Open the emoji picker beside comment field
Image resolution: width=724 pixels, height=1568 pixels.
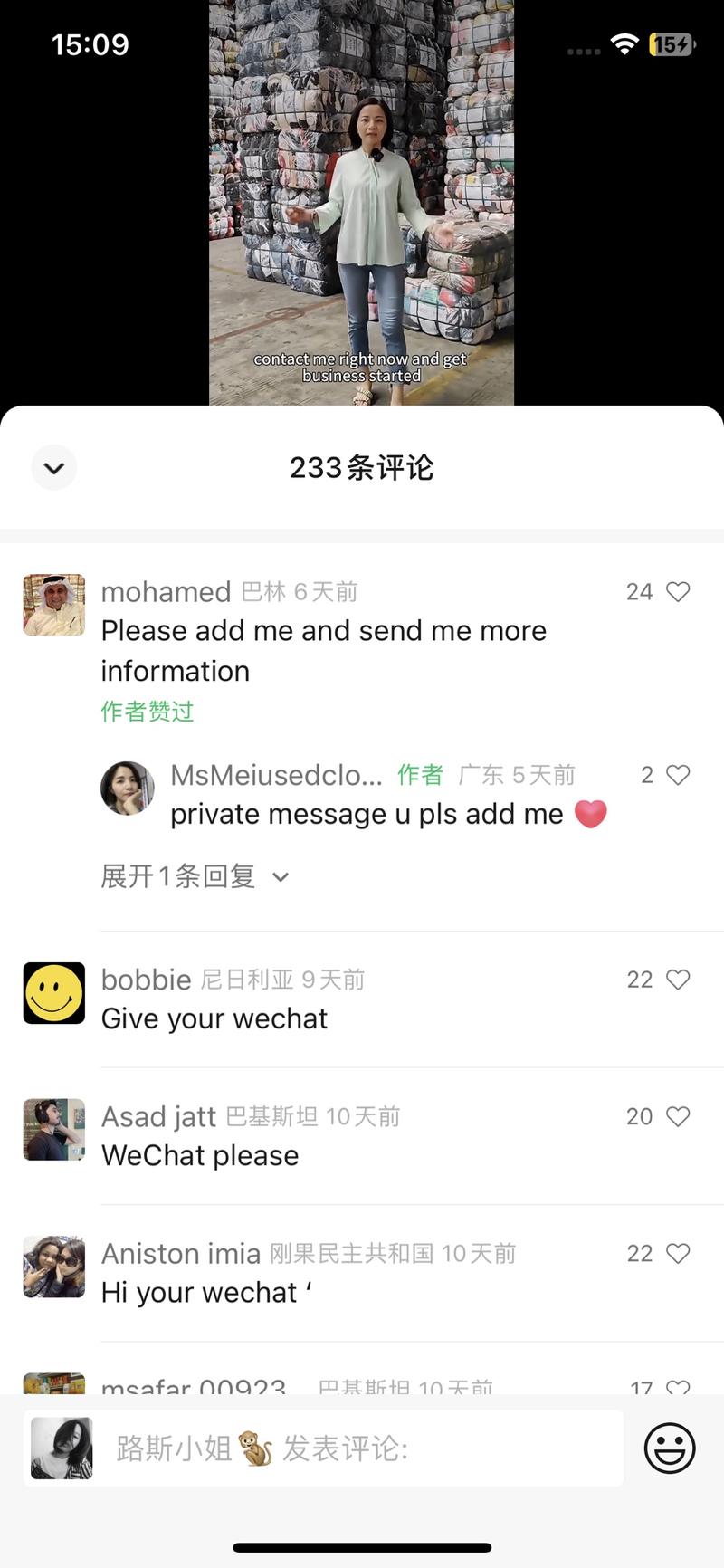click(670, 1448)
